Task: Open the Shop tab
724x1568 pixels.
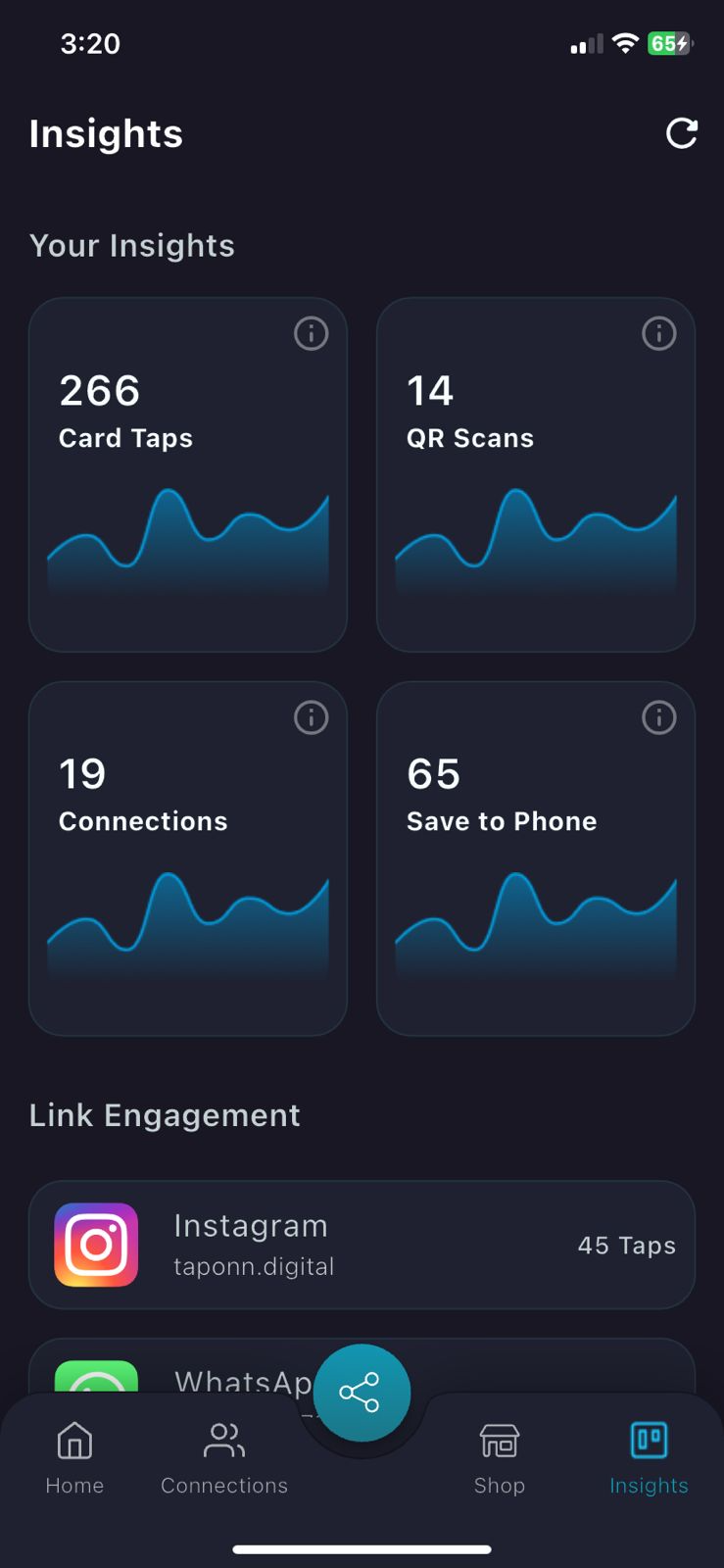Action: pyautogui.click(x=500, y=1458)
